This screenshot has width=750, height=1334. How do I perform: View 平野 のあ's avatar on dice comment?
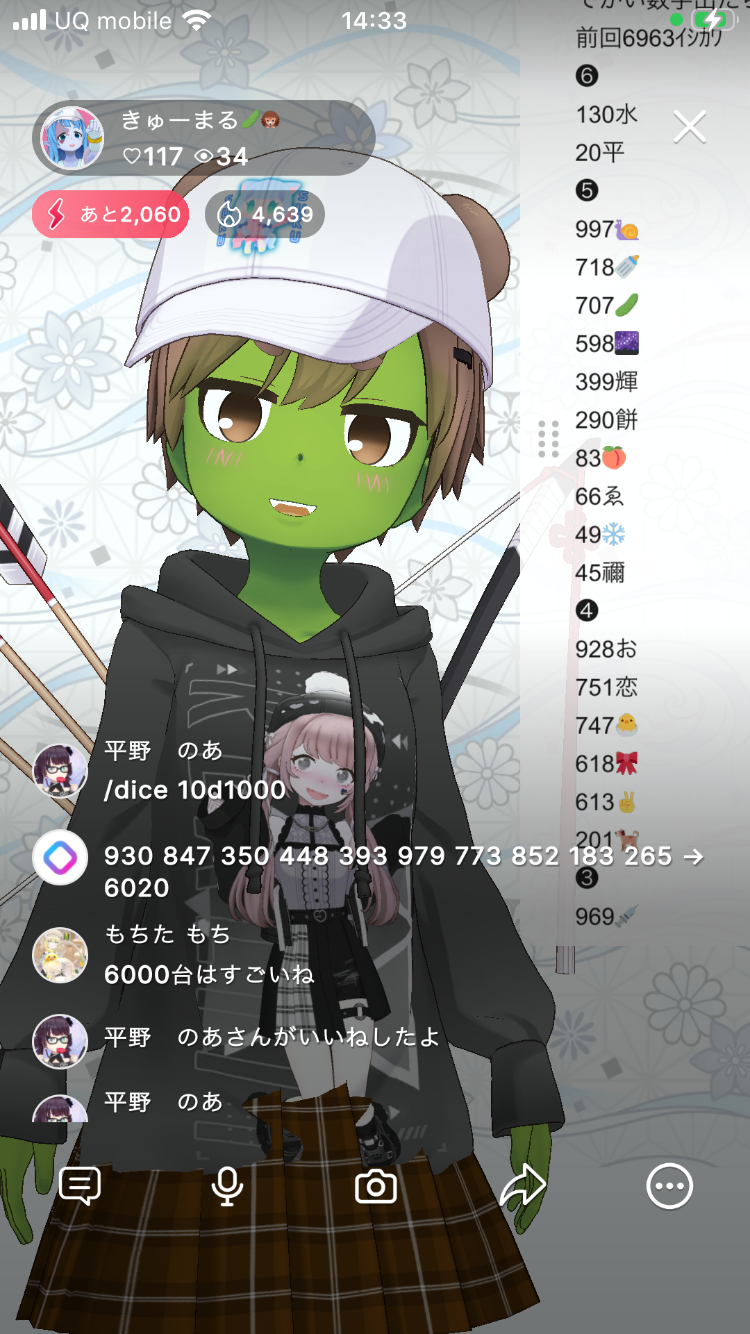[60, 770]
